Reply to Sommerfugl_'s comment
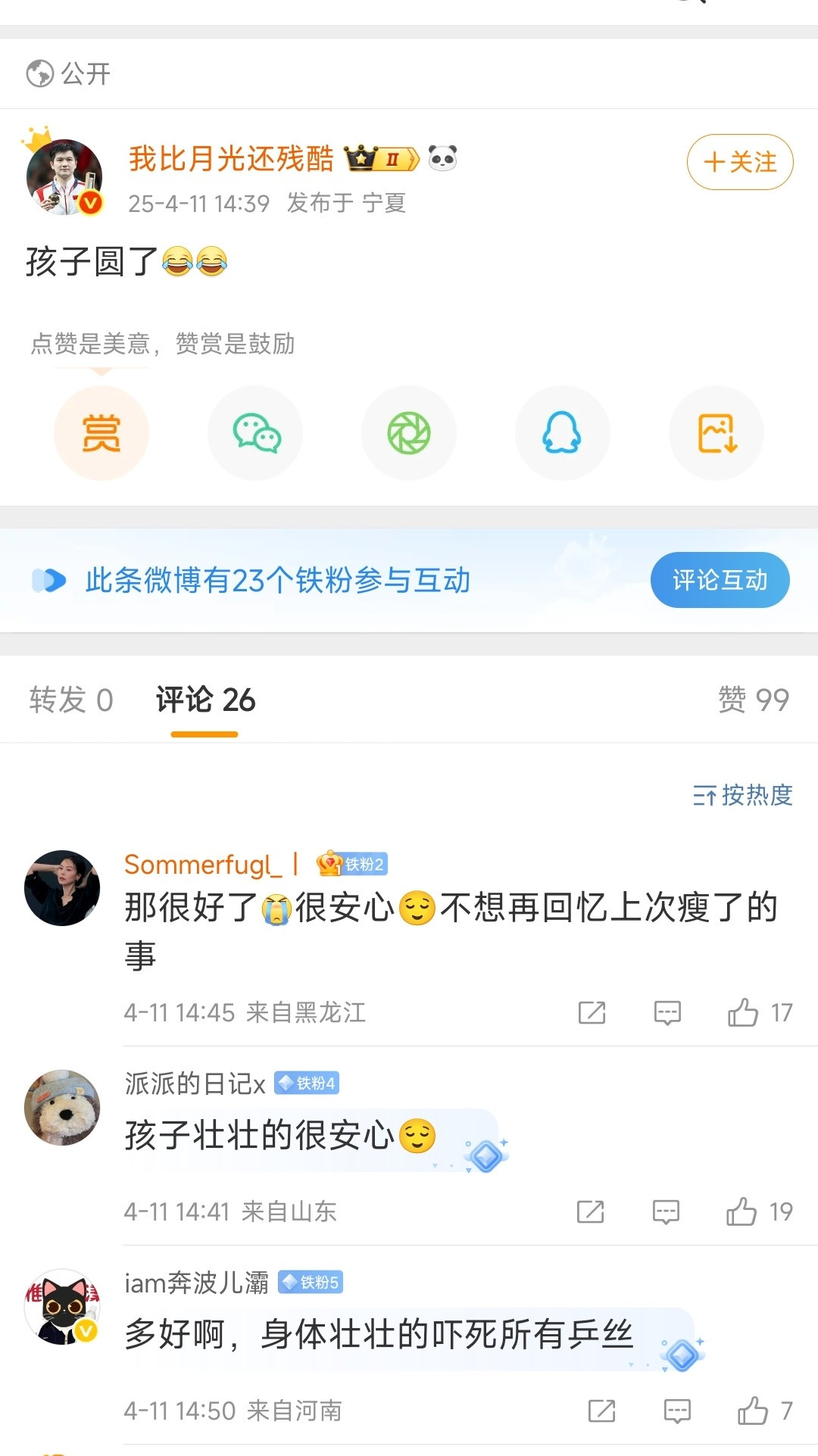818x1456 pixels. tap(667, 1012)
